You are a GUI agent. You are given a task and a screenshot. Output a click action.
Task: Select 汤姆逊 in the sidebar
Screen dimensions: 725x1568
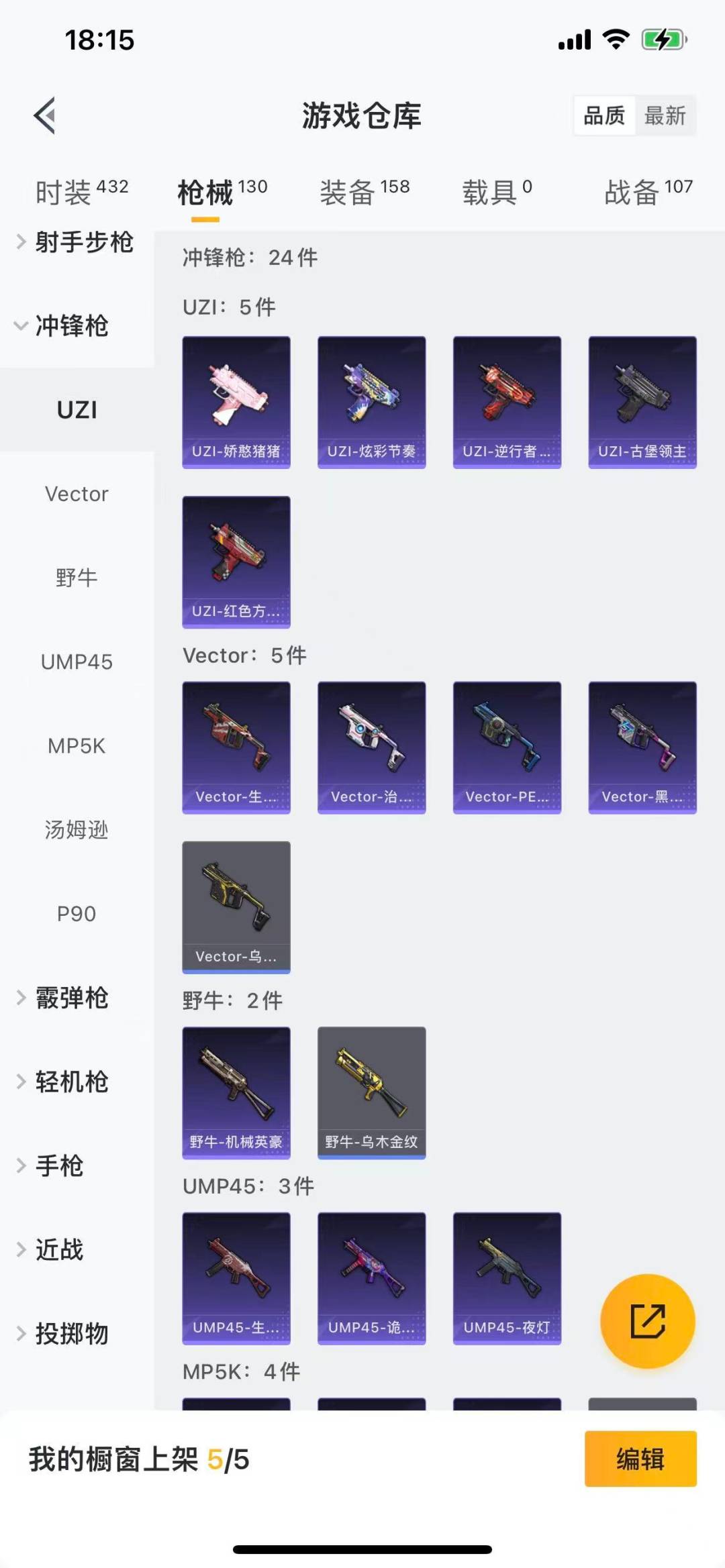(77, 830)
